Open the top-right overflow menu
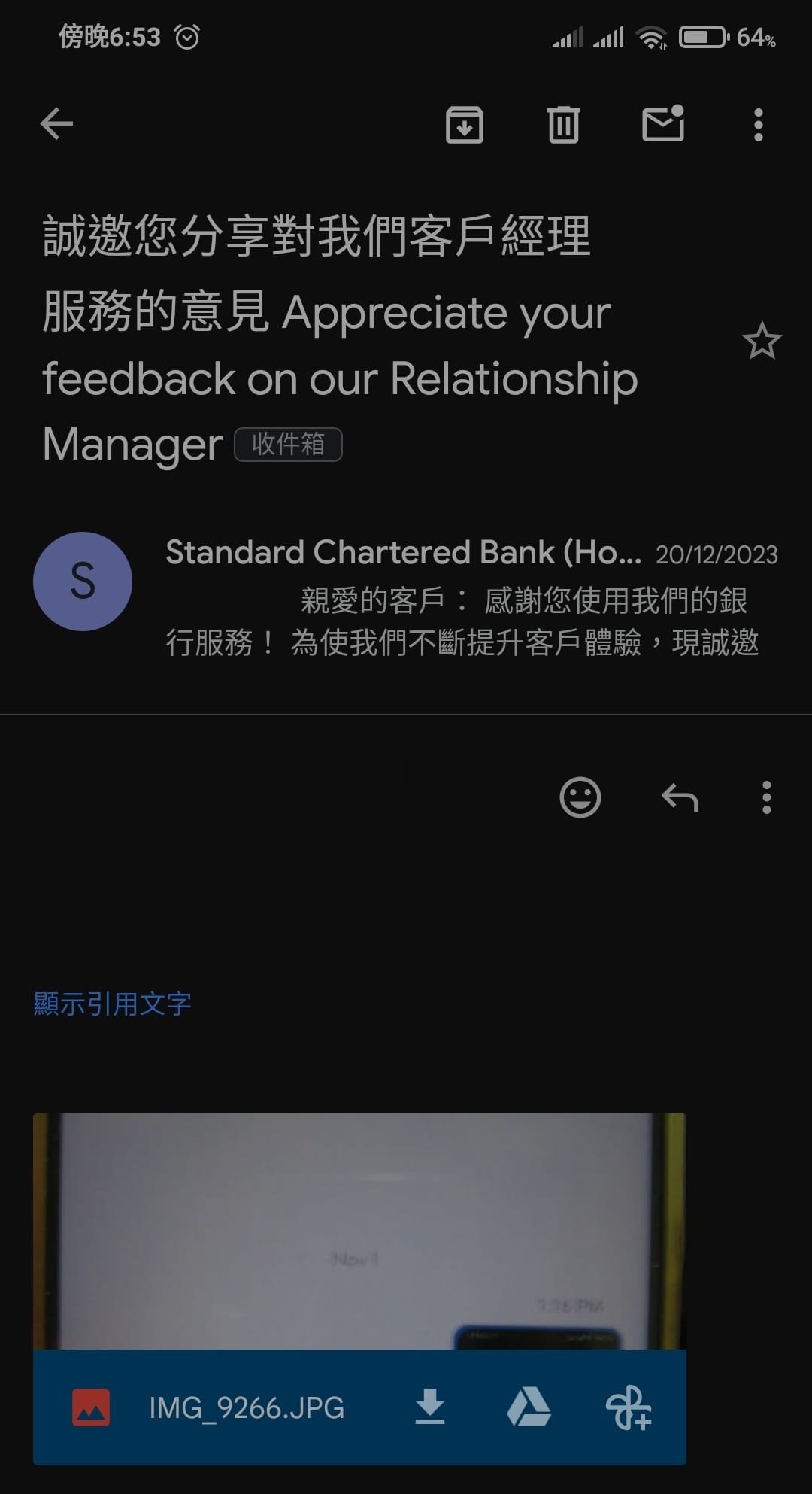Viewport: 812px width, 1494px height. [758, 125]
